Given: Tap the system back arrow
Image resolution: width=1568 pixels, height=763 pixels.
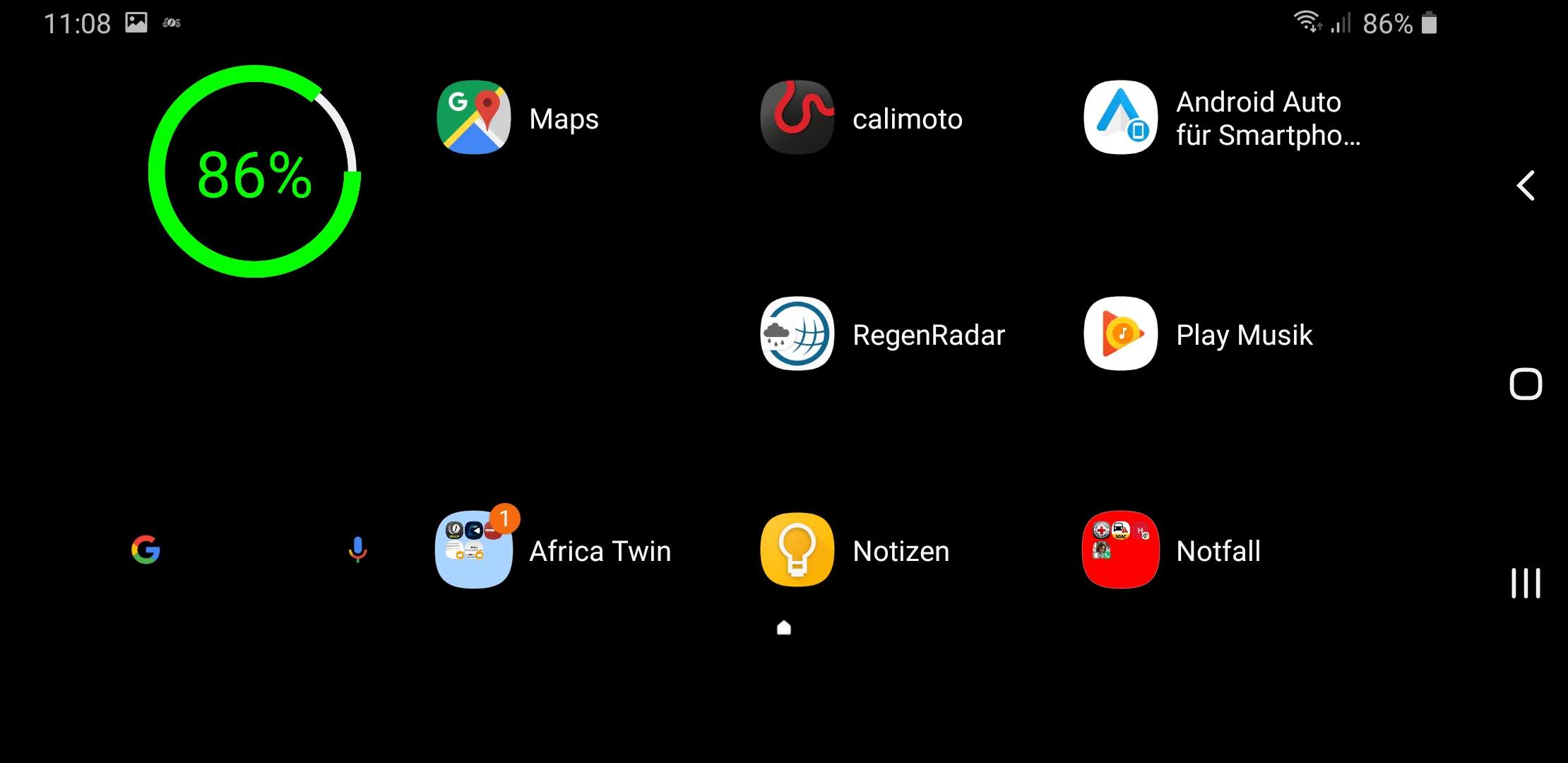Looking at the screenshot, I should (1526, 186).
